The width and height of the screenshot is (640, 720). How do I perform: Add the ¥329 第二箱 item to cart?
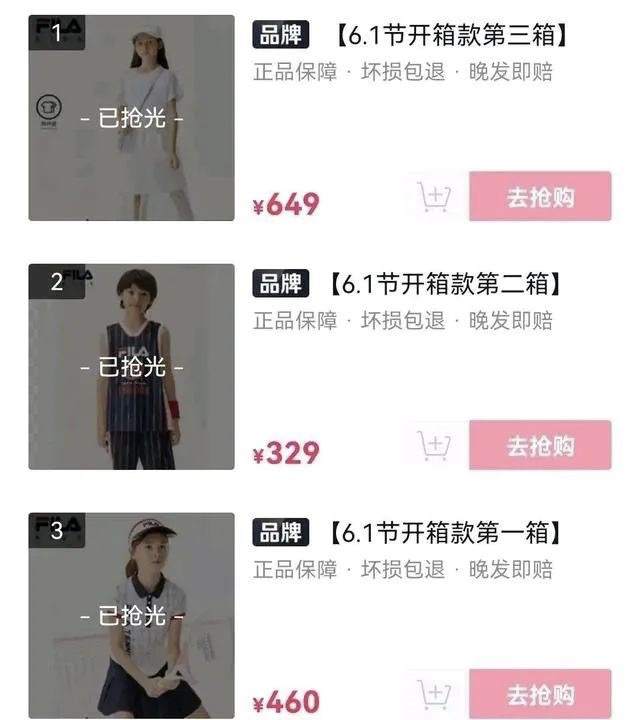[434, 446]
